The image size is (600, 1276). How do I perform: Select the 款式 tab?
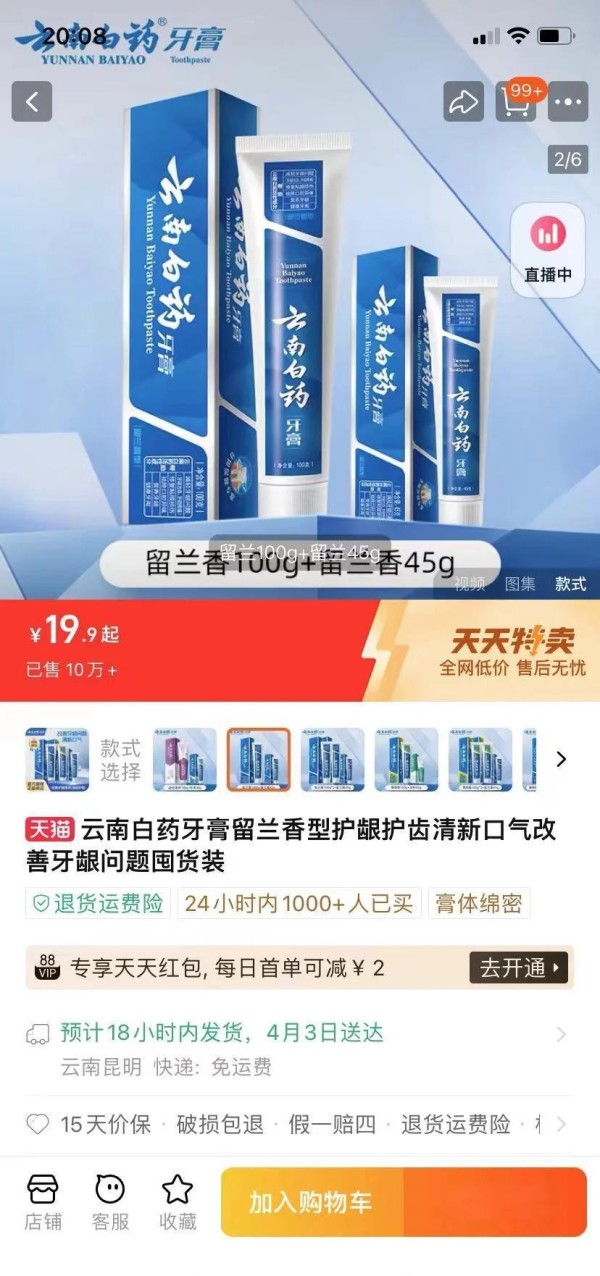[570, 584]
